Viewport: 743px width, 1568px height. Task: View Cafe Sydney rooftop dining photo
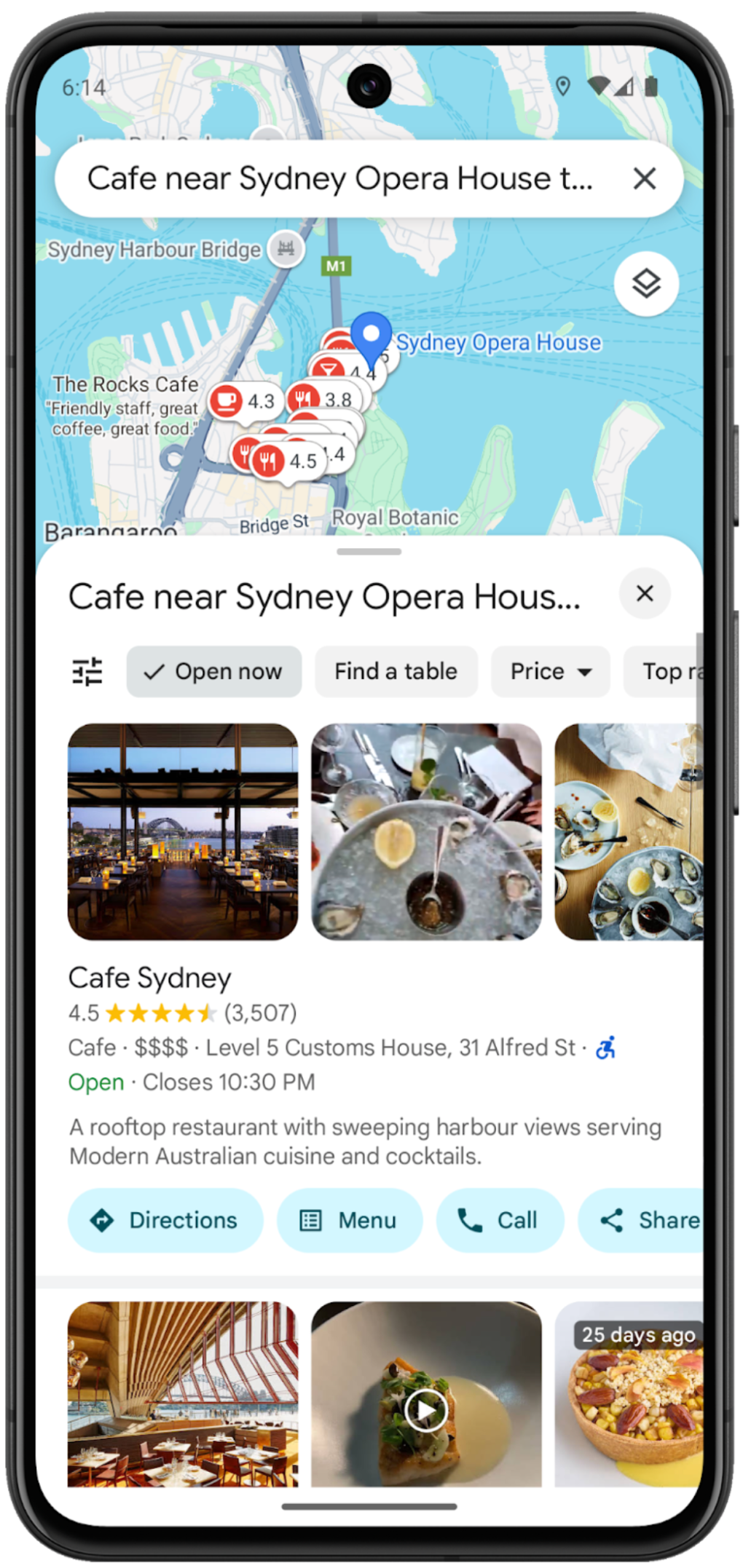[183, 831]
